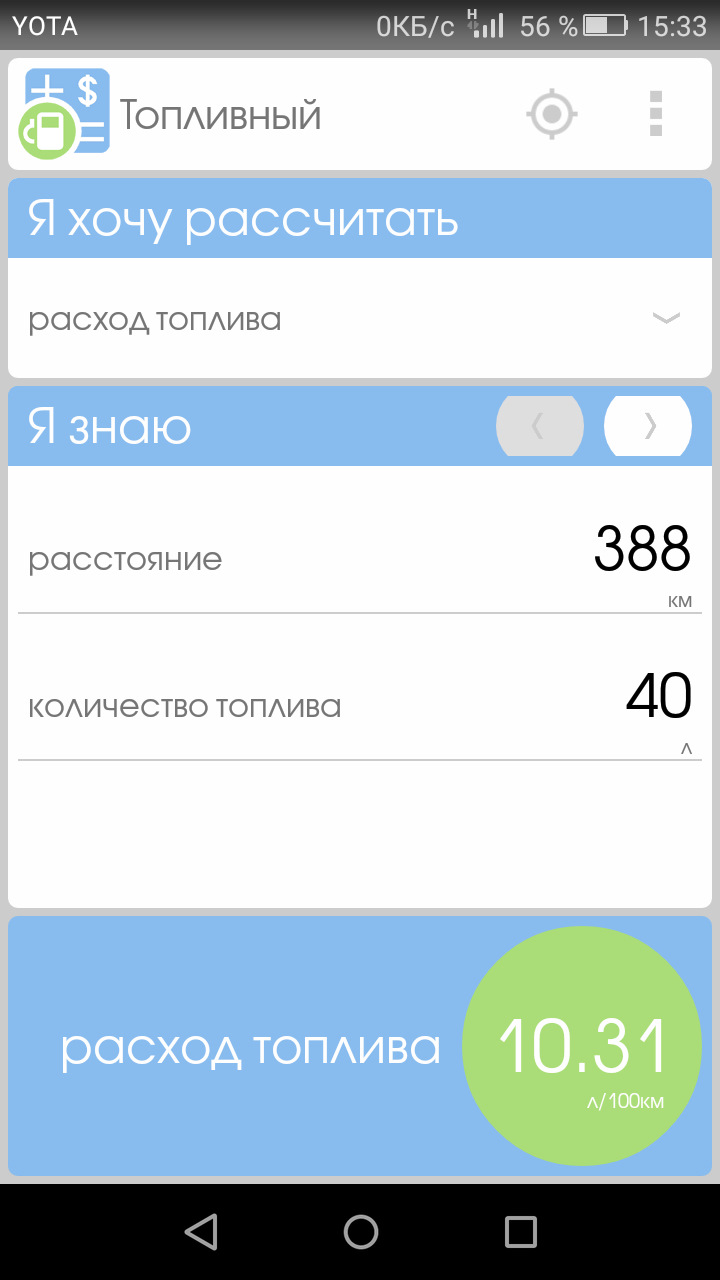Edit the расстояние value 388
720x1280 pixels.
642,549
